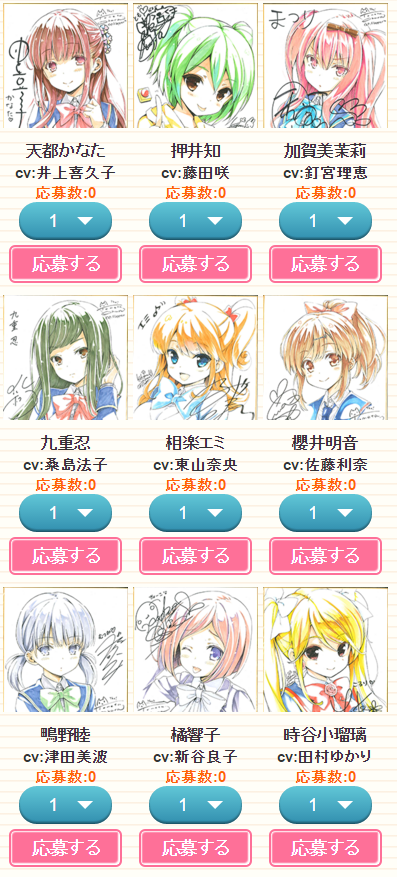Tap 応募する under 加賀美茉莉
The image size is (397, 877).
click(325, 263)
